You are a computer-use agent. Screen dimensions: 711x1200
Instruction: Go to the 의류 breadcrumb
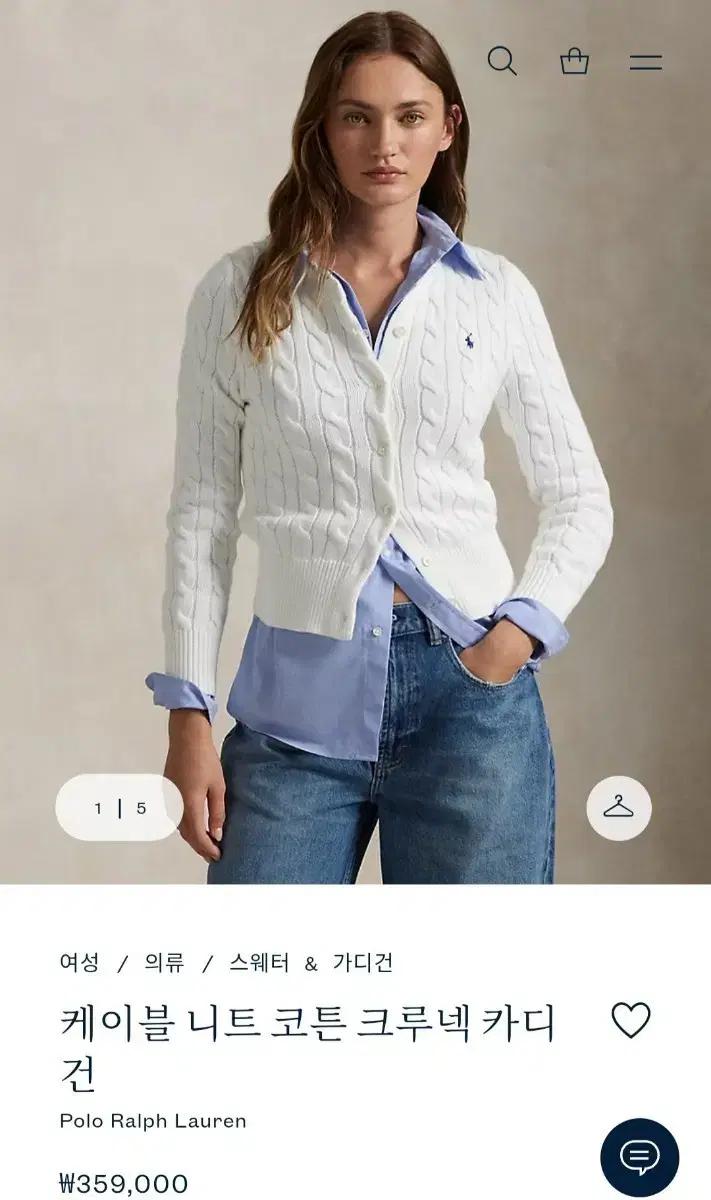pyautogui.click(x=165, y=963)
